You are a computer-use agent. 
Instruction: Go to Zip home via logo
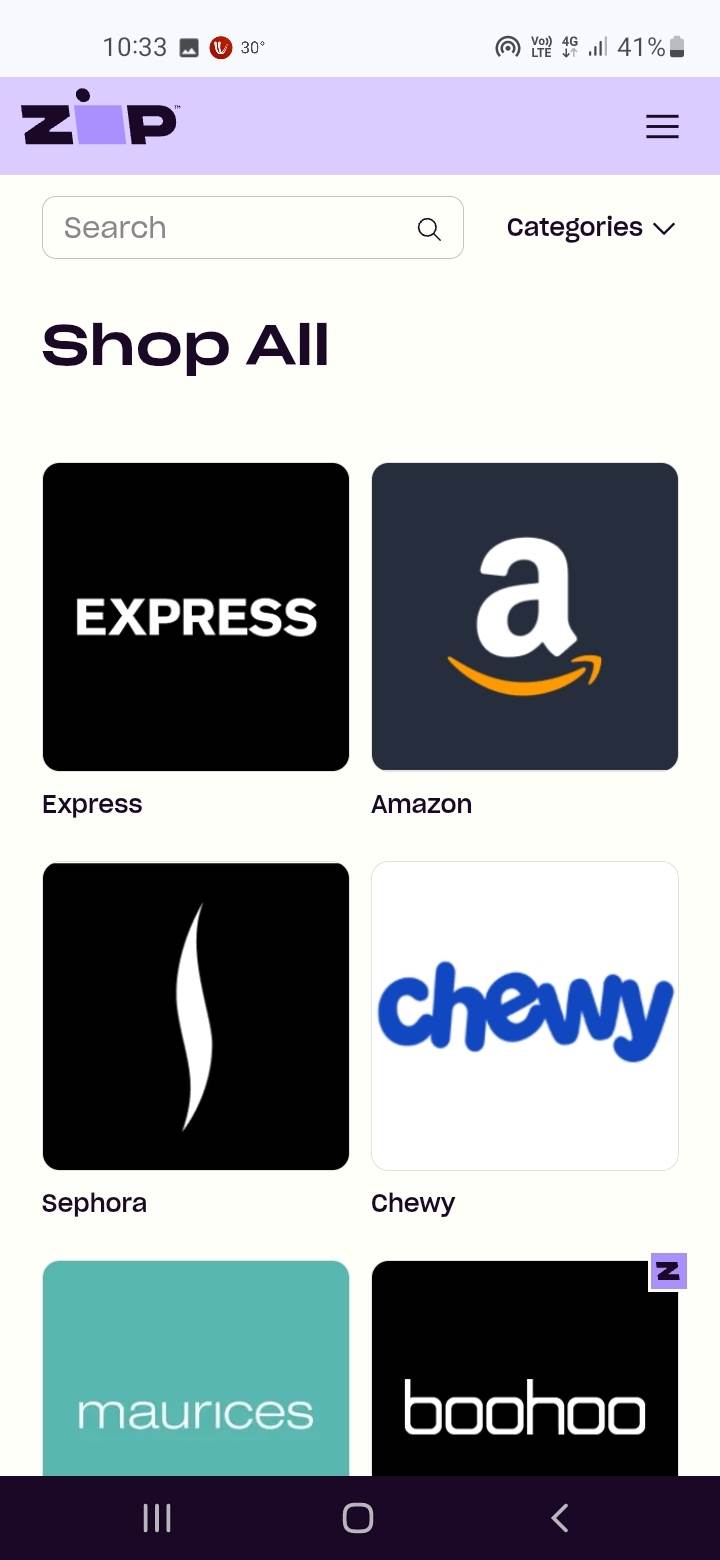99,120
